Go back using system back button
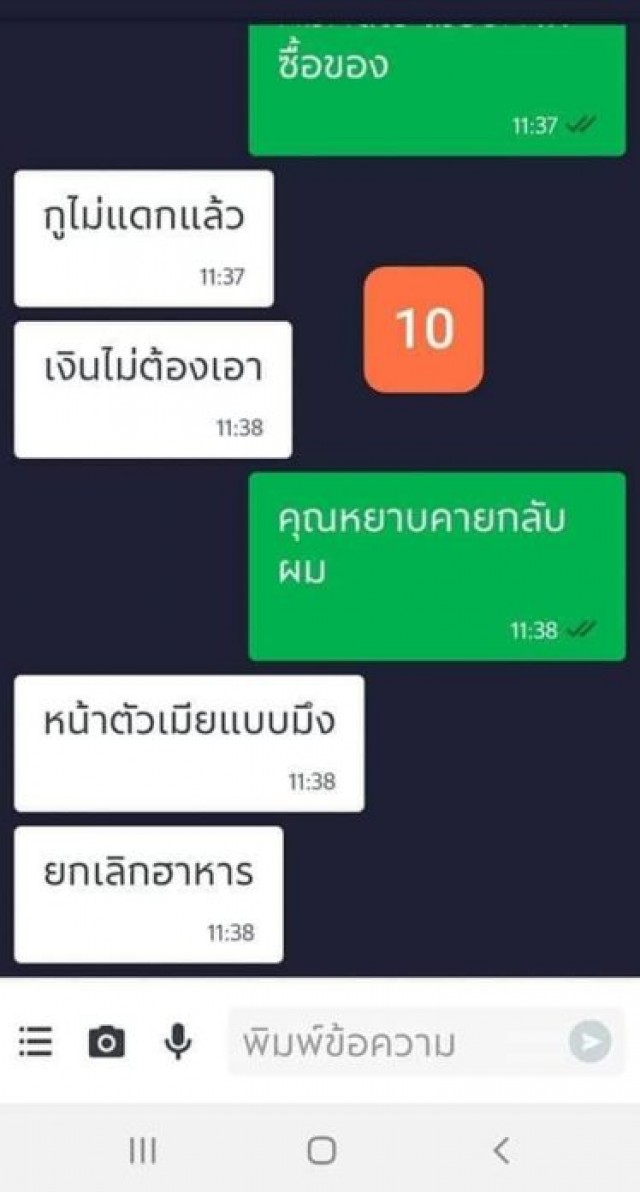 (x=501, y=1150)
